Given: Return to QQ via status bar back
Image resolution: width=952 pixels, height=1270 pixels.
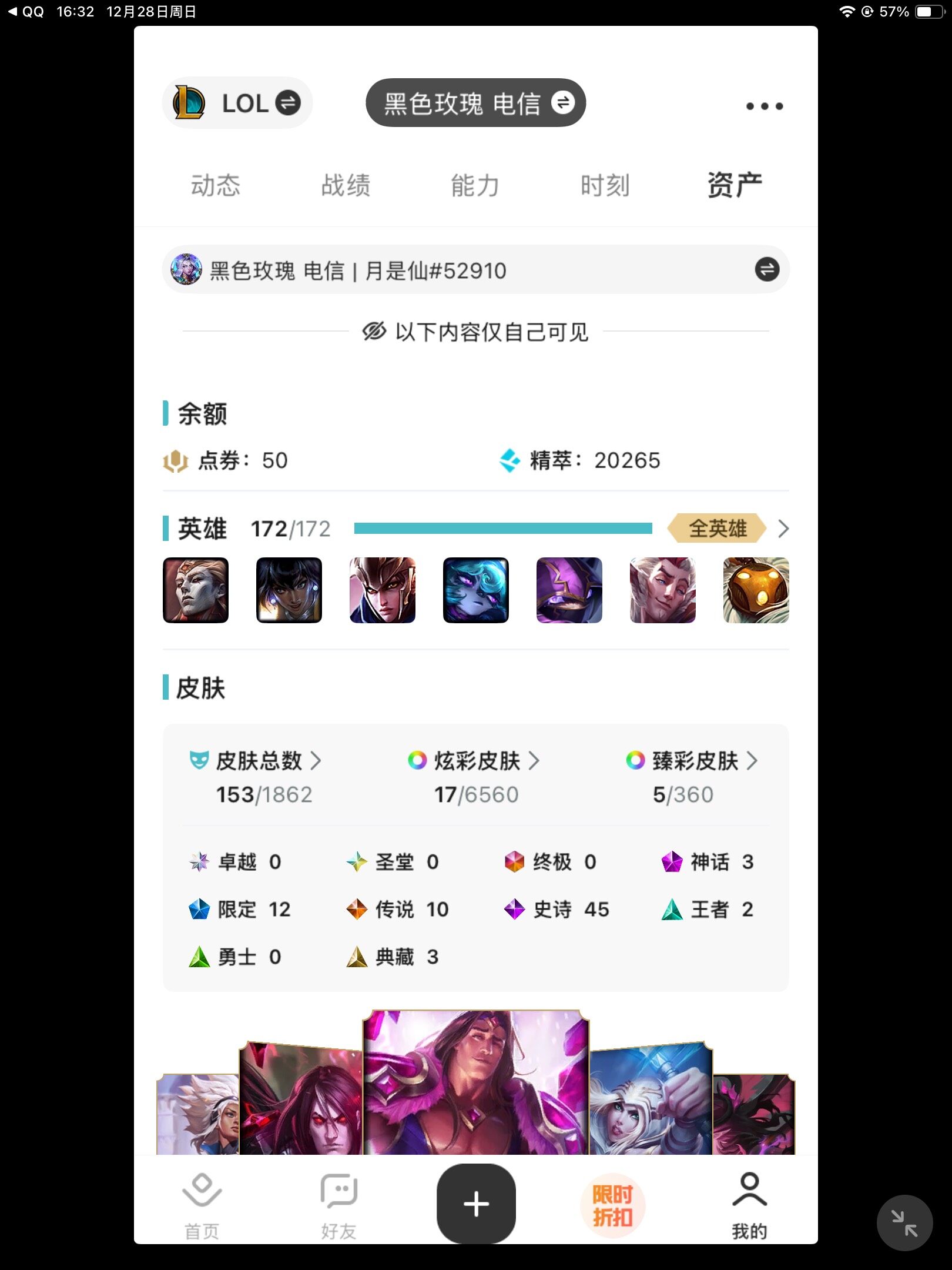Looking at the screenshot, I should [x=26, y=12].
